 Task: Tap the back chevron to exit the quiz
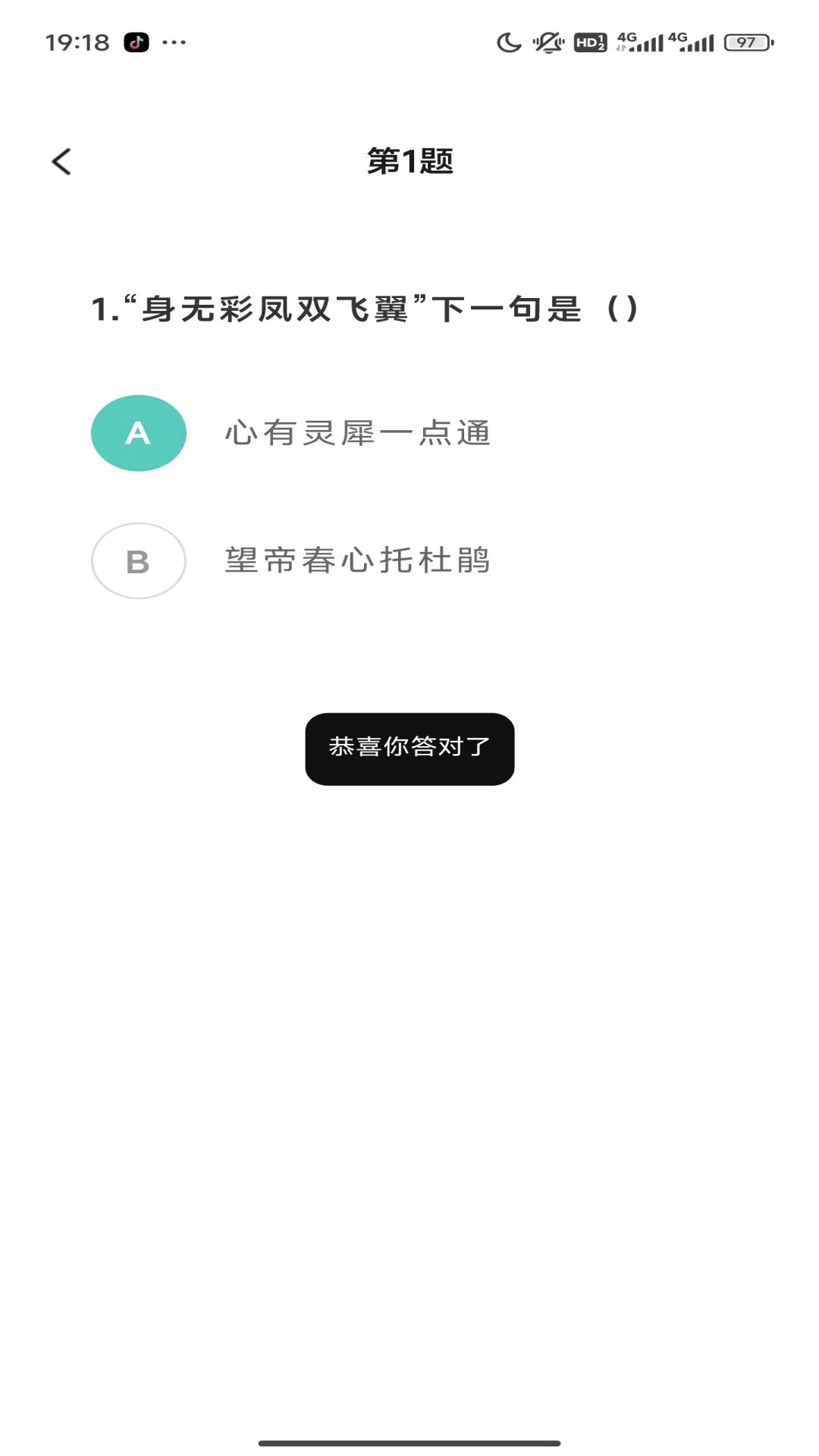[x=61, y=161]
